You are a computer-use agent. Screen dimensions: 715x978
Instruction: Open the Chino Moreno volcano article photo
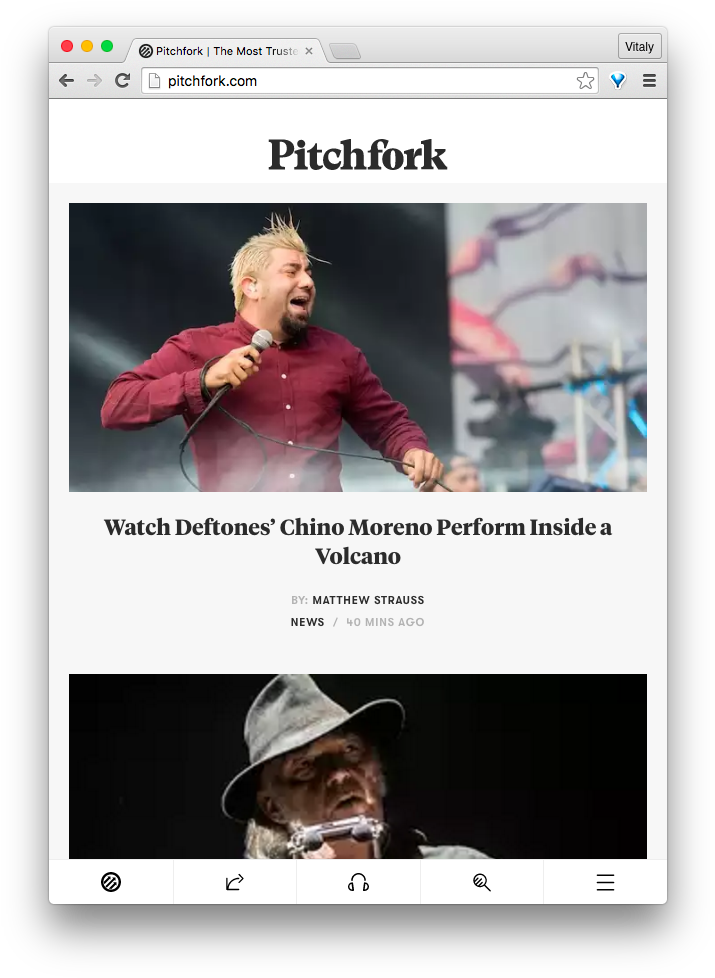[x=357, y=347]
